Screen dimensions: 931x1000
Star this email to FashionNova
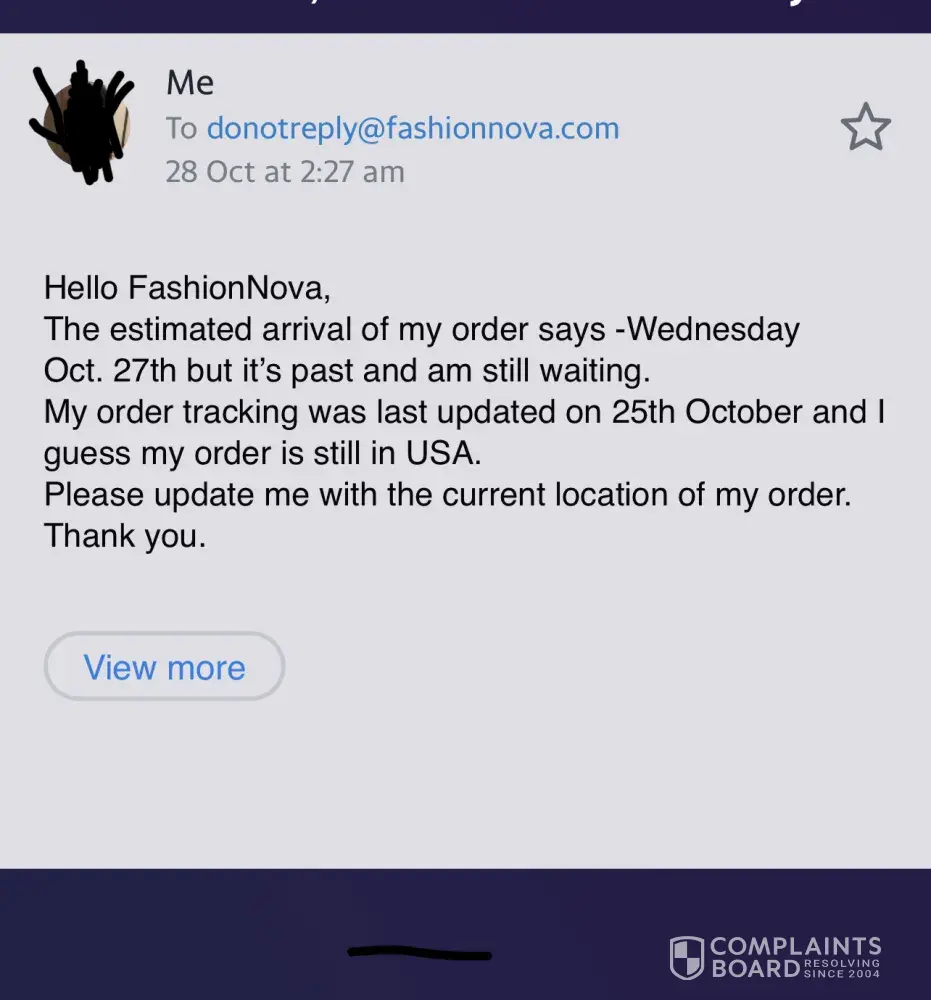click(x=865, y=129)
